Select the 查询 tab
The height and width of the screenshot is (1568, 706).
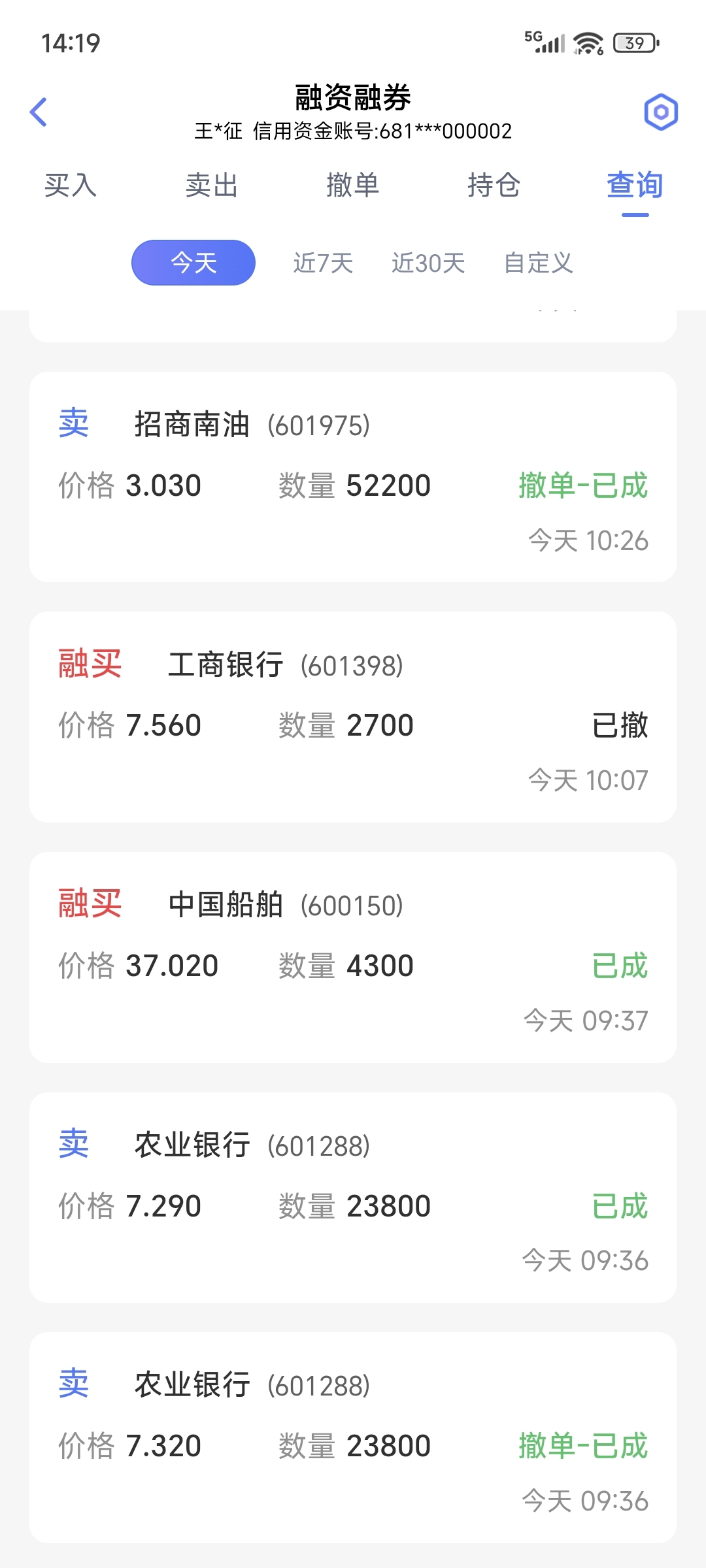(x=635, y=185)
